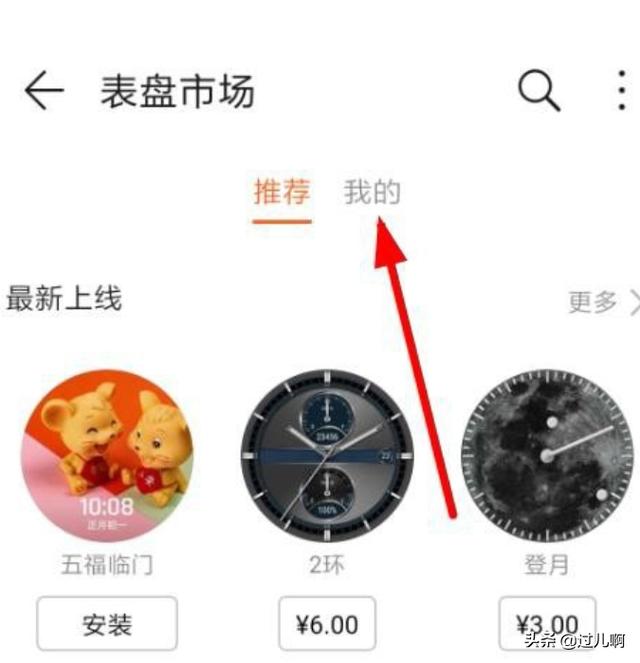Switch to the 我的 tab
Screen dimensions: 640x663
tap(372, 192)
